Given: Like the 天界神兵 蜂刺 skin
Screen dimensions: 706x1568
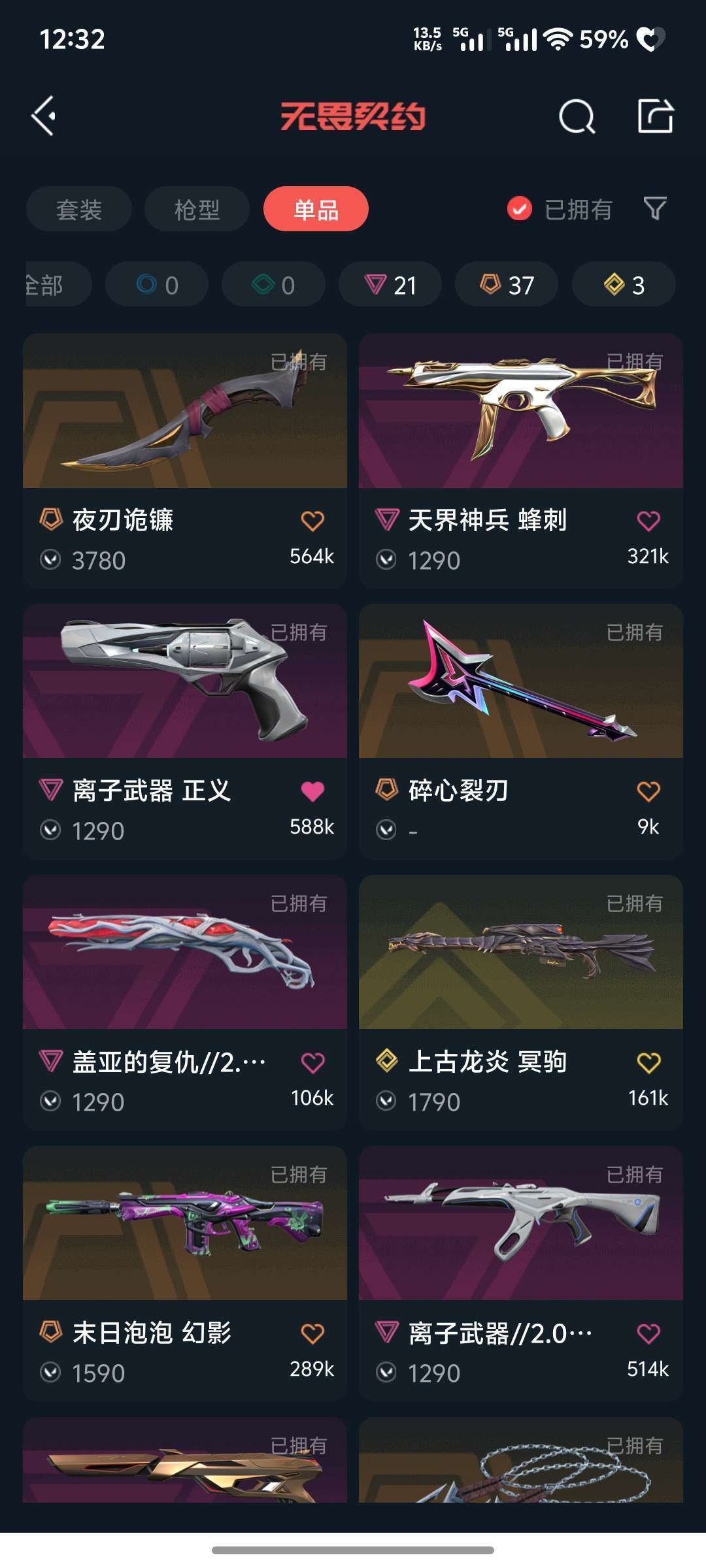Looking at the screenshot, I should pyautogui.click(x=648, y=521).
